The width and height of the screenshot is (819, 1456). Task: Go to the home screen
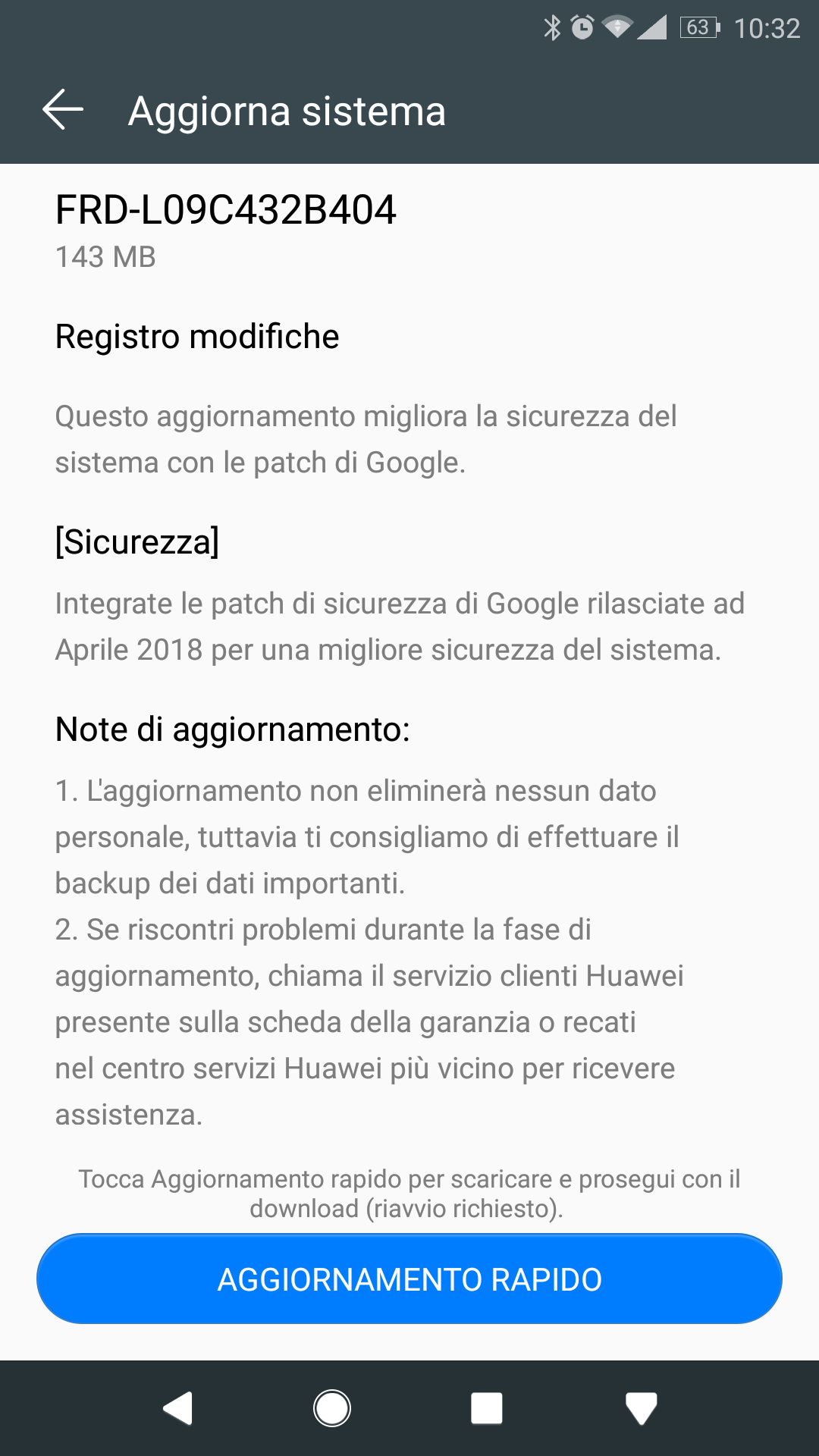[332, 1409]
